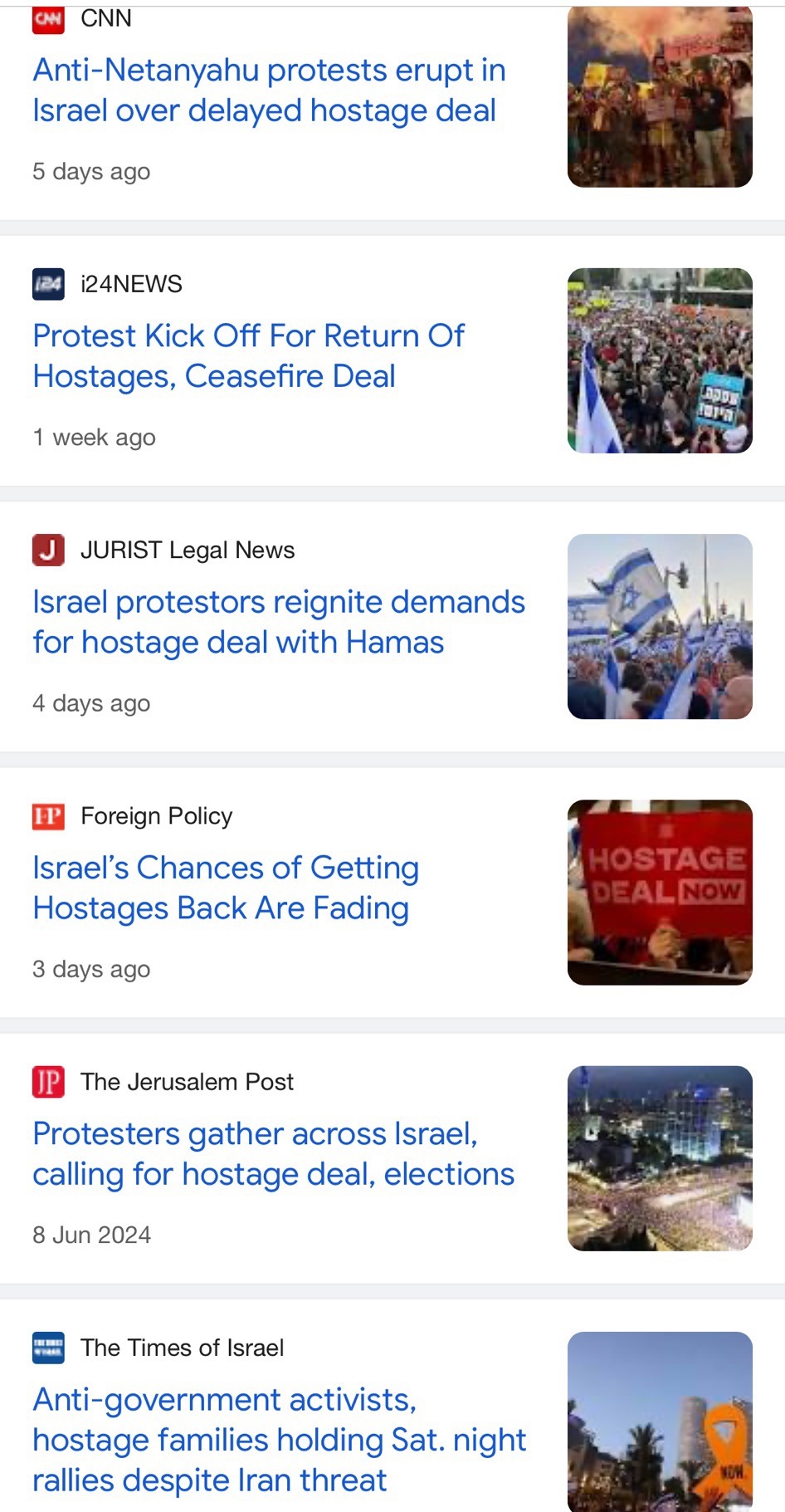Tap the Times of Israel orange ribbon thumbnail

[x=660, y=1420]
